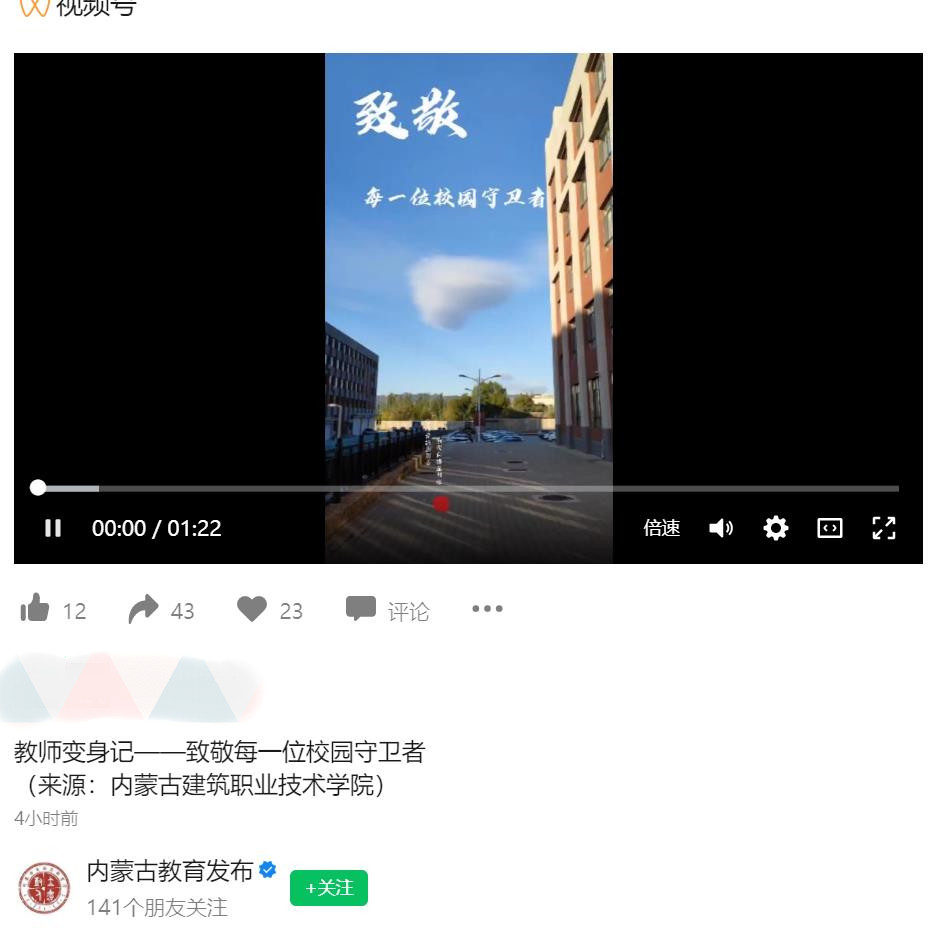Follow 内蒙古教育发布 with +关注

point(329,888)
